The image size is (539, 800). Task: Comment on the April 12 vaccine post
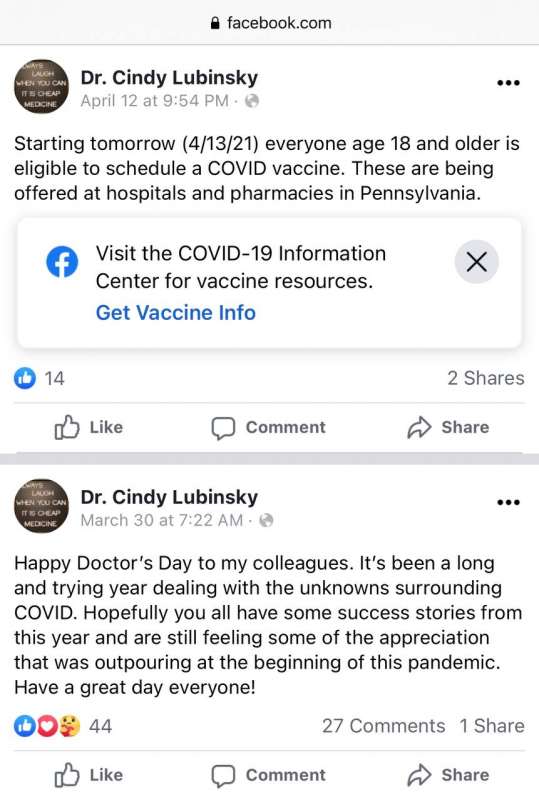tap(268, 428)
